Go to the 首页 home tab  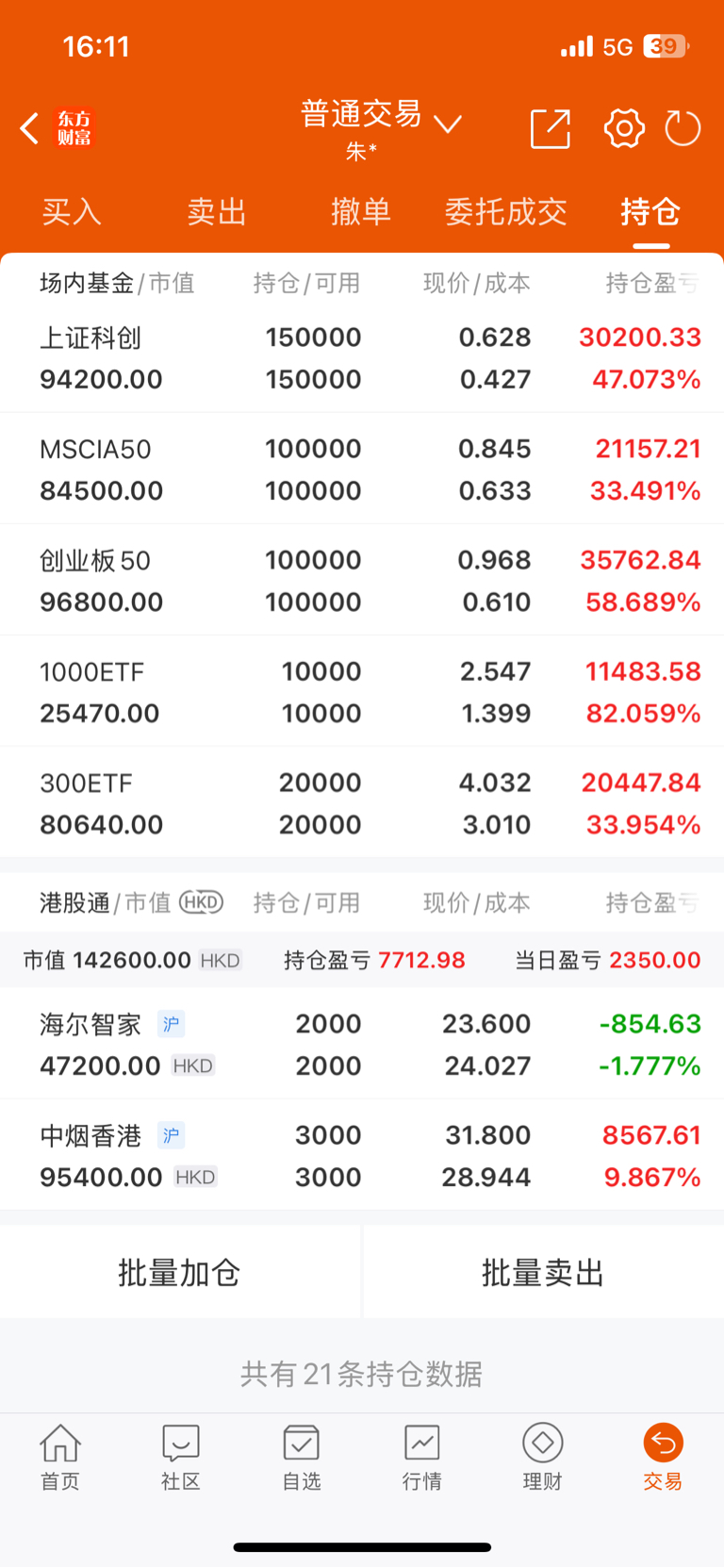pos(60,1458)
